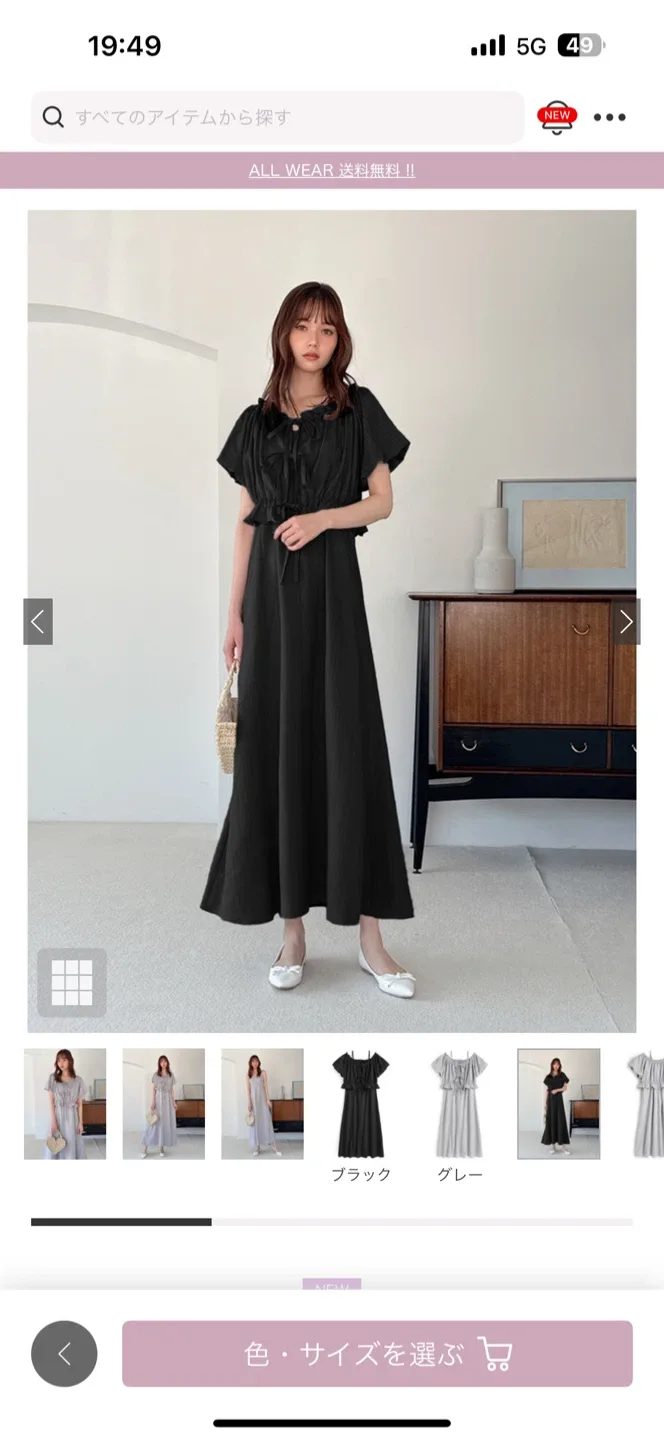Open the image grid view

pyautogui.click(x=72, y=982)
